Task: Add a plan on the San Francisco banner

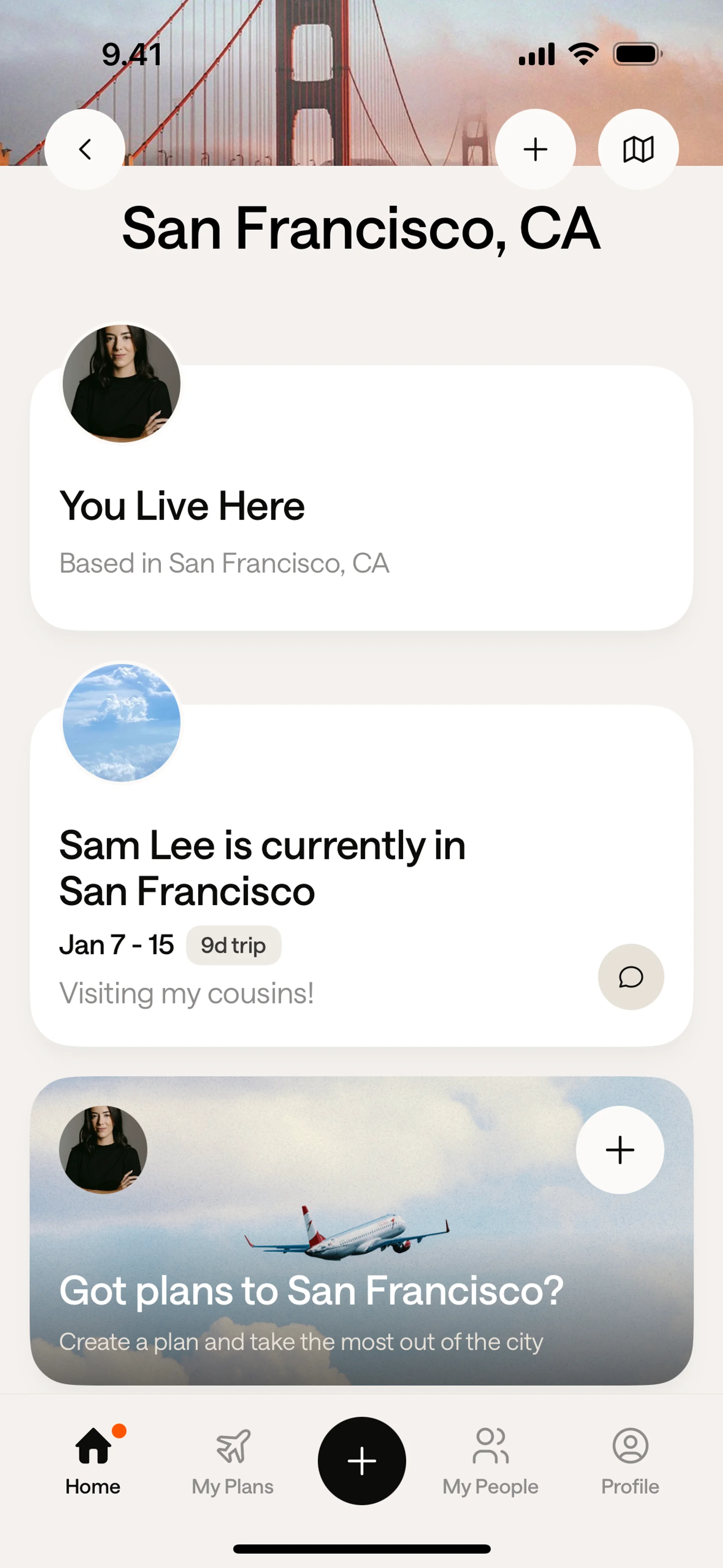Action: coord(619,1149)
